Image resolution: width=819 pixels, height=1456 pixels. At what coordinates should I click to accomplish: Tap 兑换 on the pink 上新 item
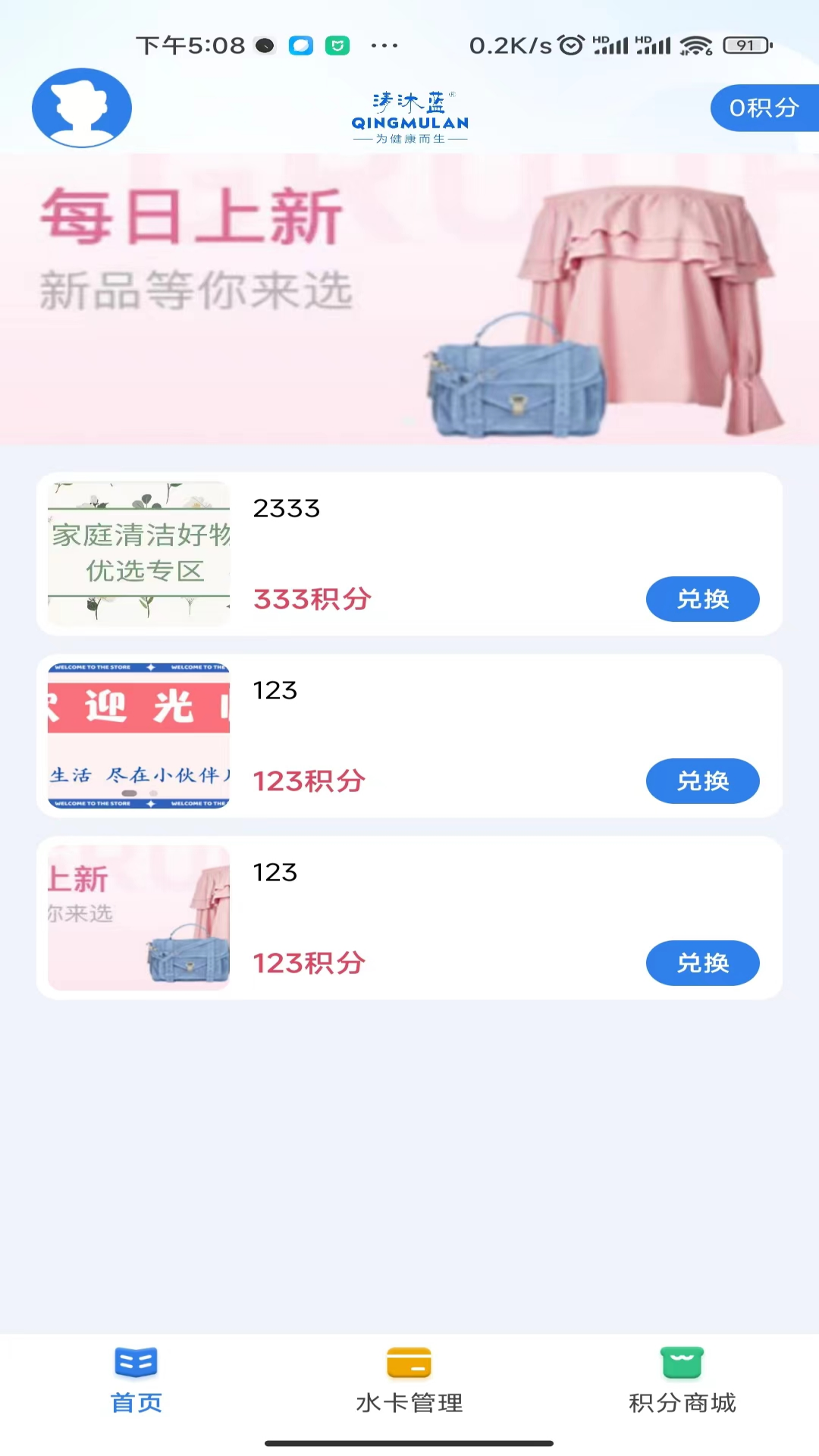point(702,963)
